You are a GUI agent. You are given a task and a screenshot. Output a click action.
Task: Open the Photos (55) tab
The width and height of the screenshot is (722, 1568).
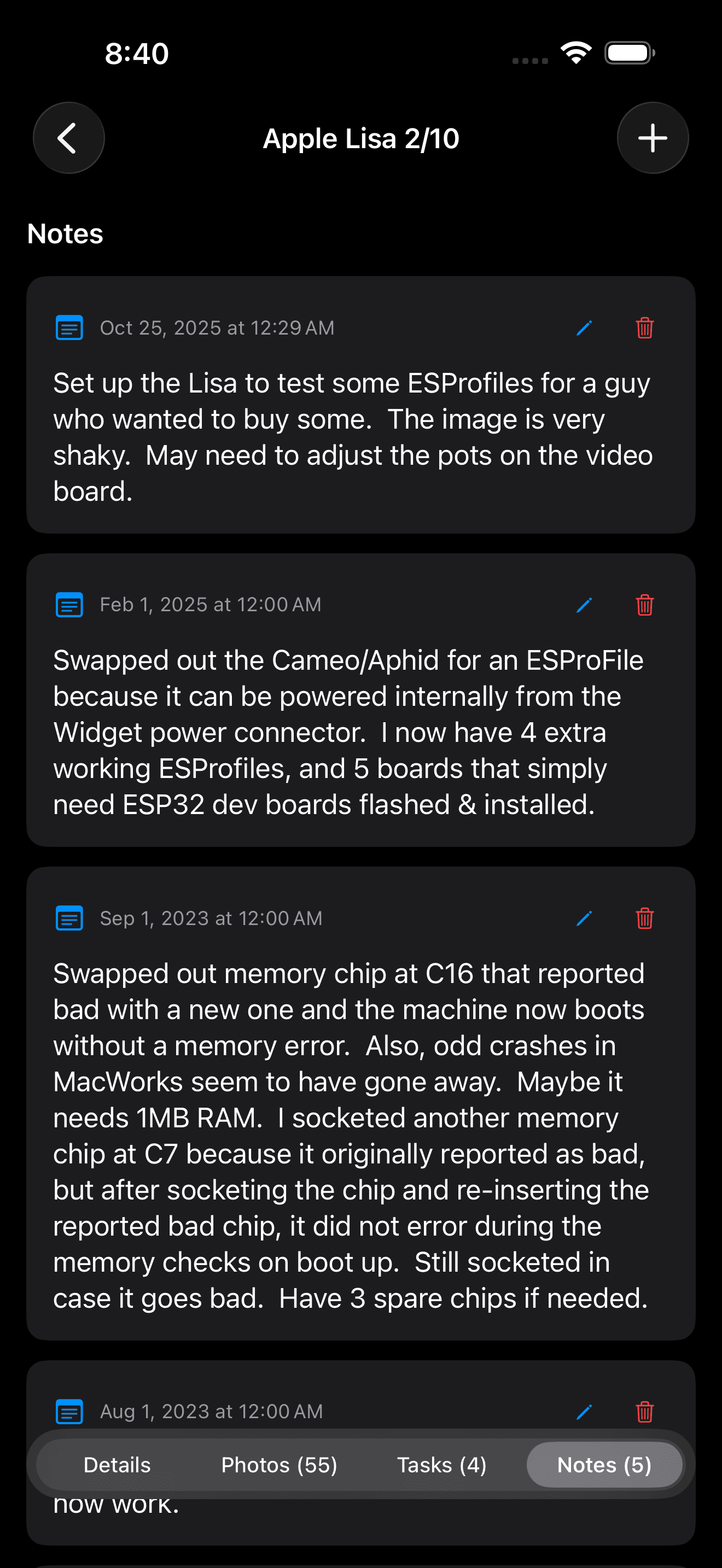[279, 1465]
